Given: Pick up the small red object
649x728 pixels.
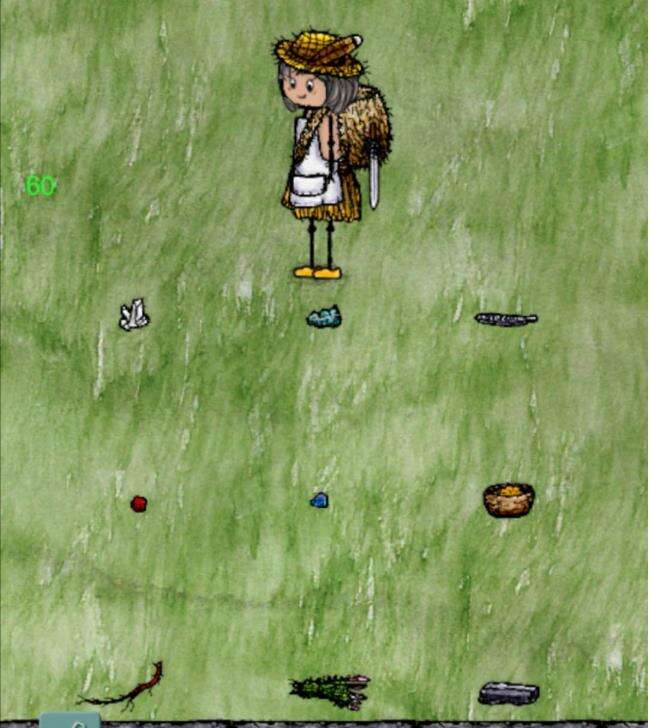Looking at the screenshot, I should coord(139,503).
